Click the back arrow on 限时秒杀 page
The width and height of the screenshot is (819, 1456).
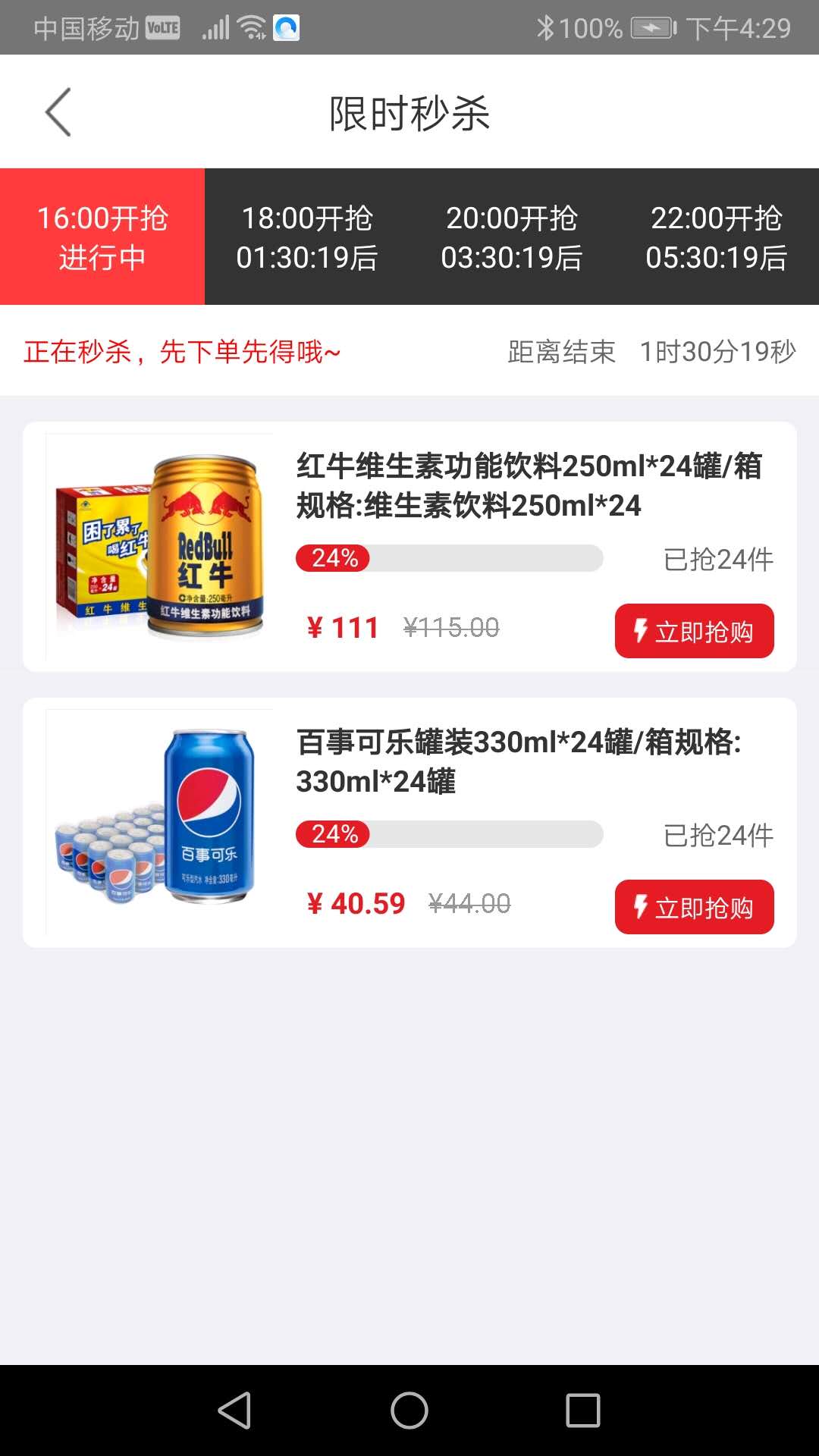coord(58,110)
